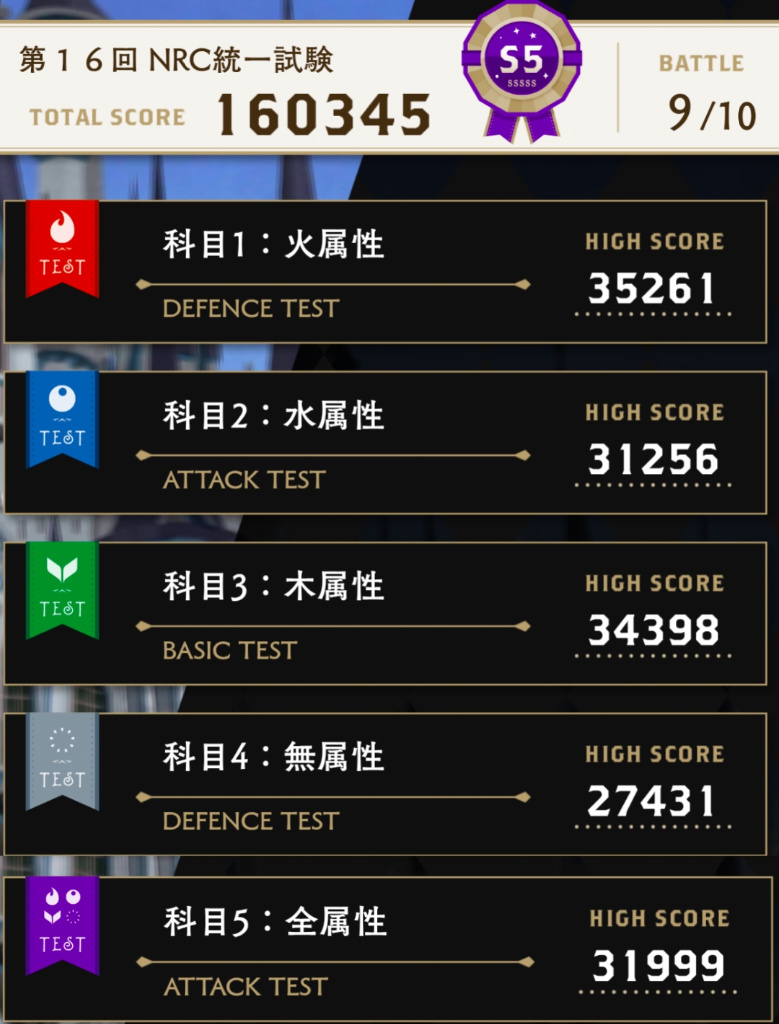Open Subject 3 wood attribute Basic Test
This screenshot has width=779, height=1024.
386,614
